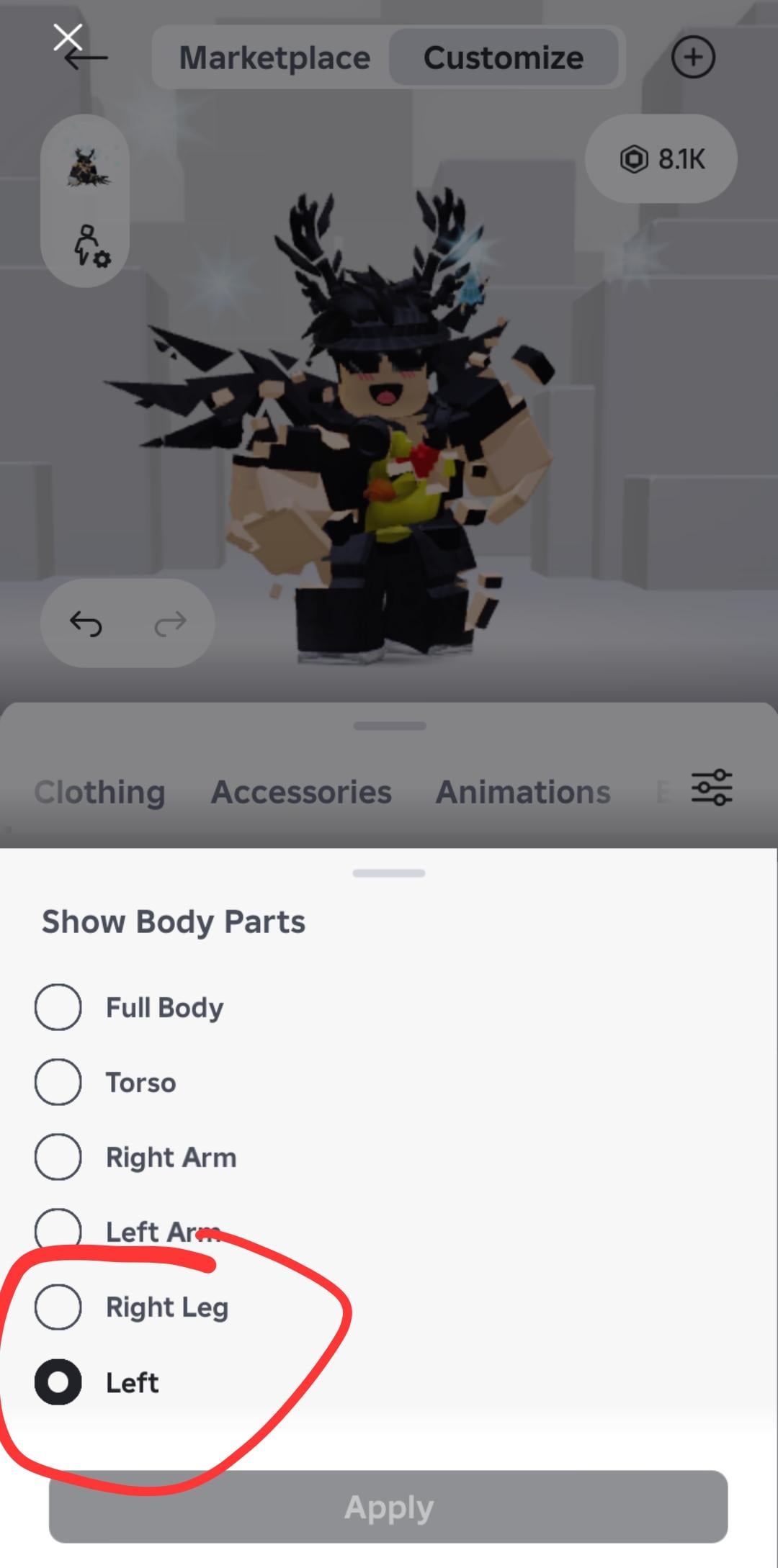The image size is (778, 1568).
Task: Open avatar body settings icon
Action: [x=90, y=246]
